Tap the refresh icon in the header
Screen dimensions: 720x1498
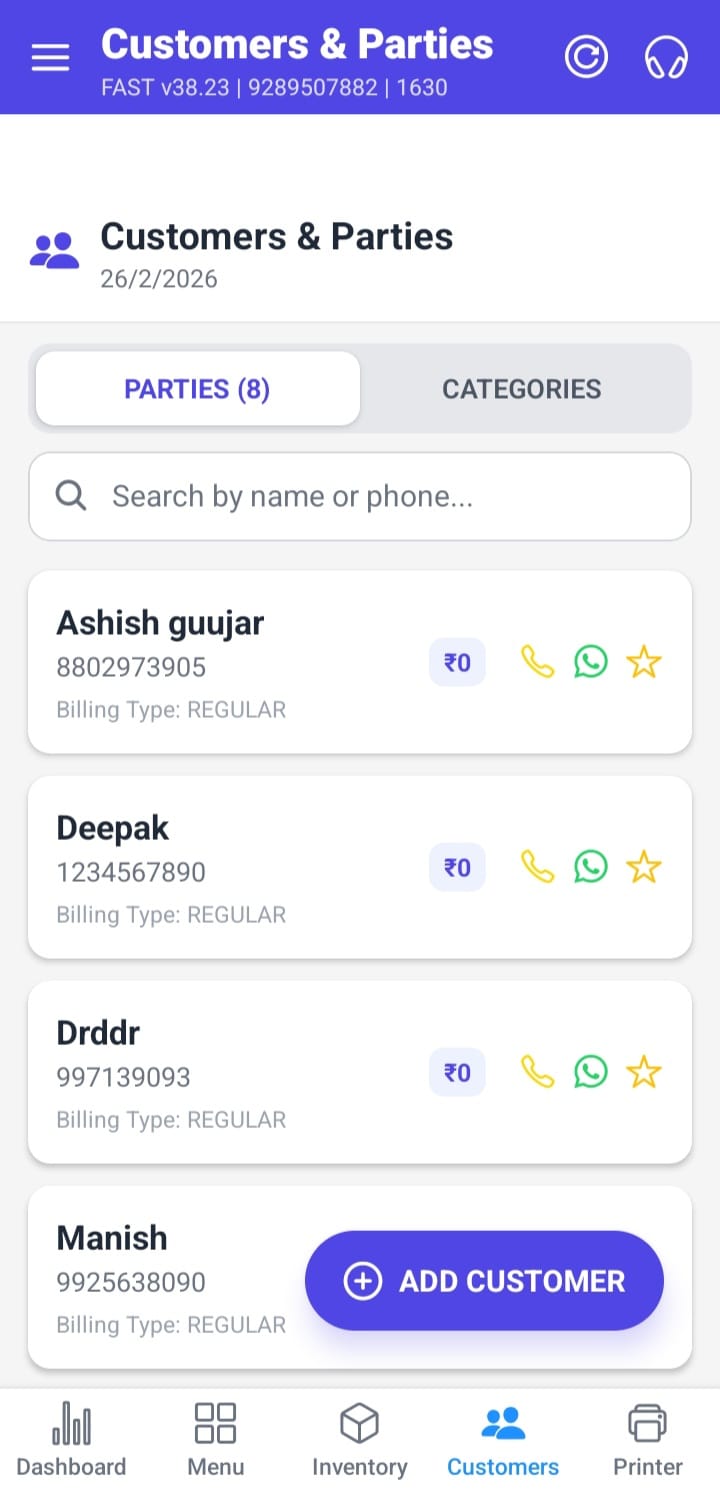(586, 57)
